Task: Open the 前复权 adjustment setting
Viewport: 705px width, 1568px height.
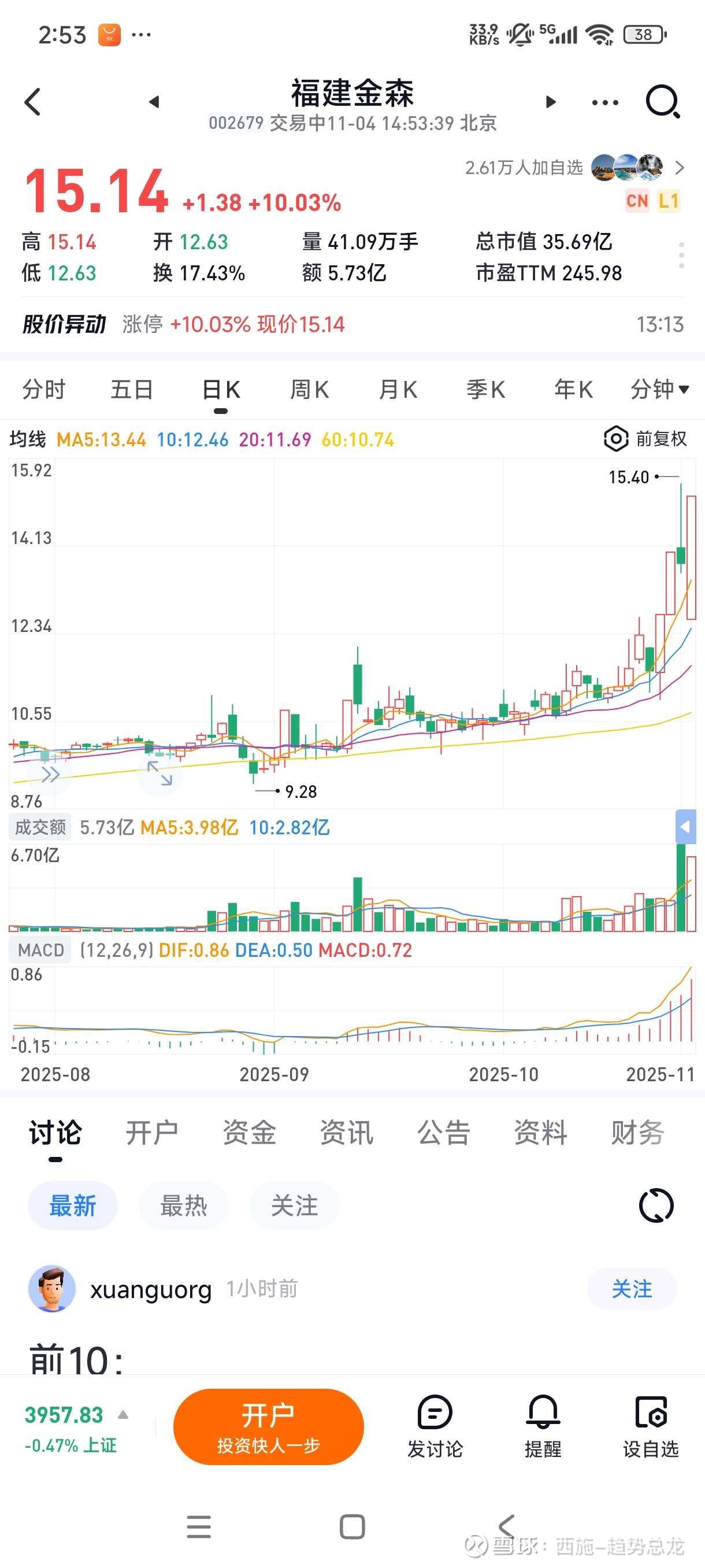Action: (x=645, y=439)
